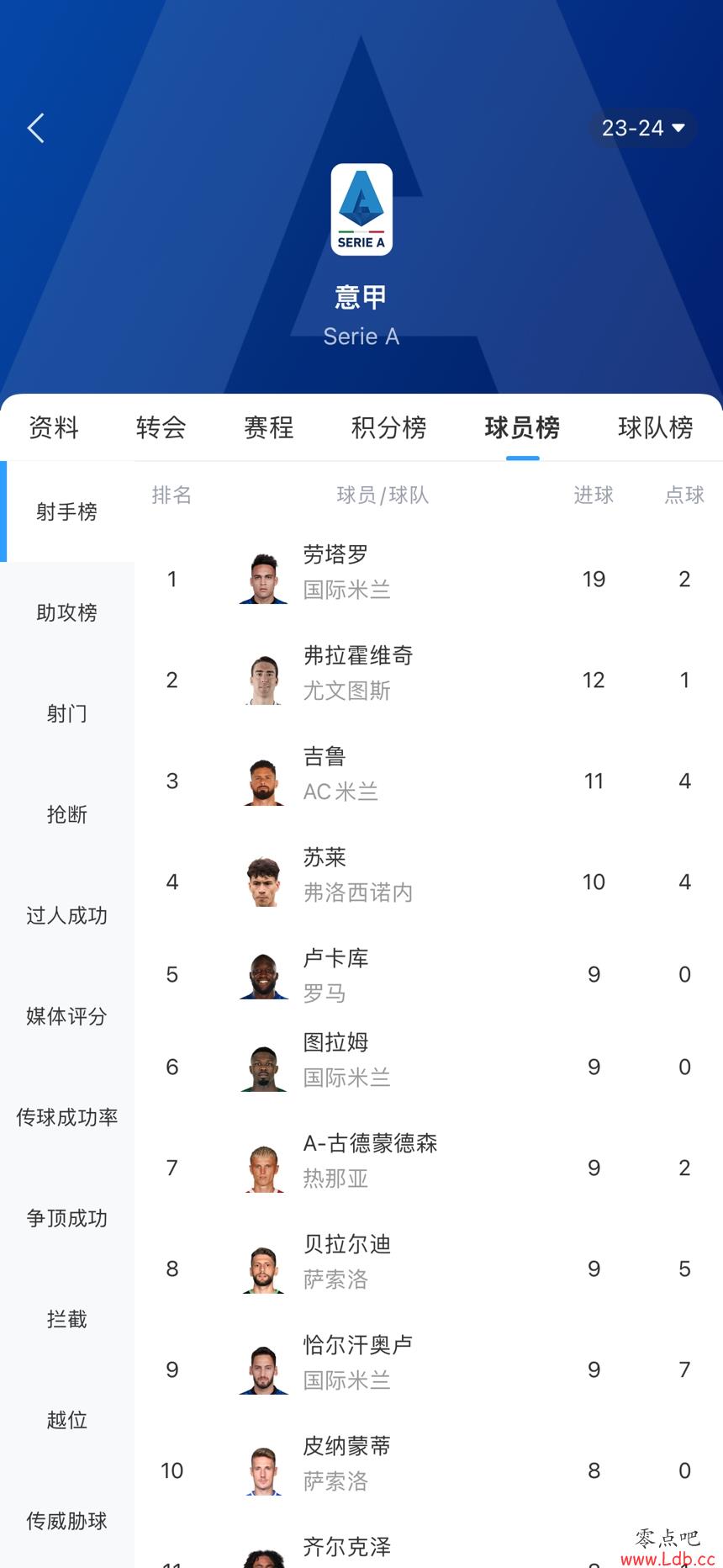Open the 争顶成功 ranking
The image size is (723, 1568).
tap(66, 1218)
